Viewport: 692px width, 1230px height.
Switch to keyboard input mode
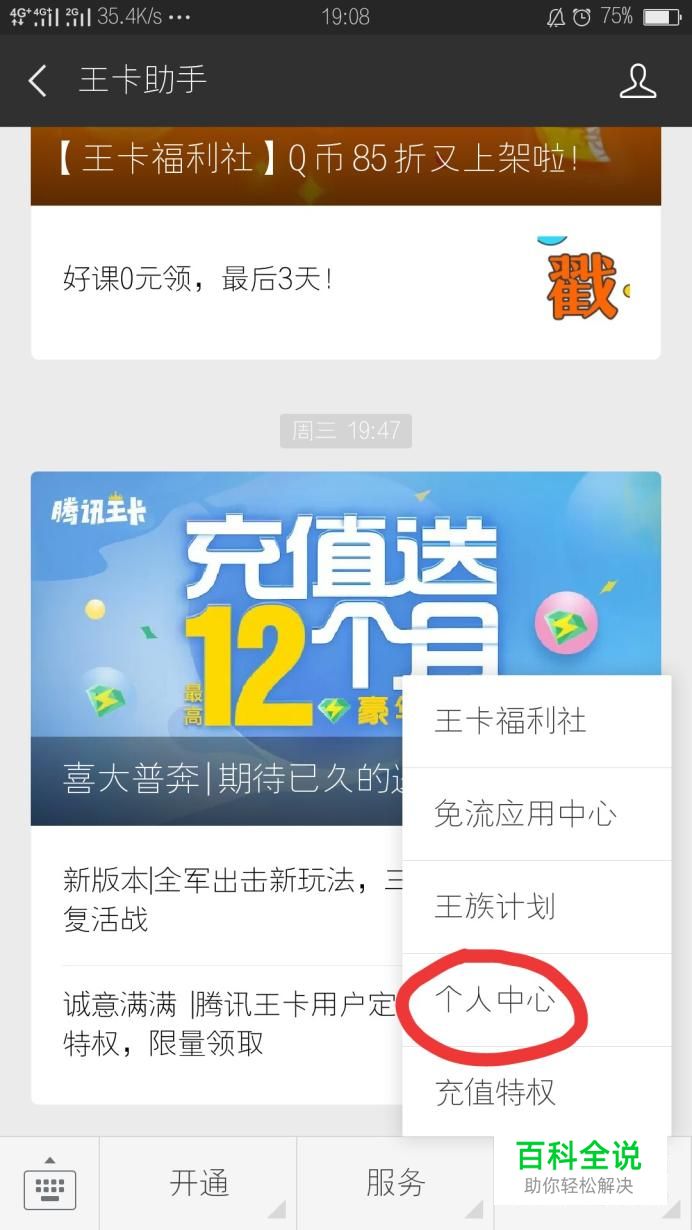tap(49, 1184)
